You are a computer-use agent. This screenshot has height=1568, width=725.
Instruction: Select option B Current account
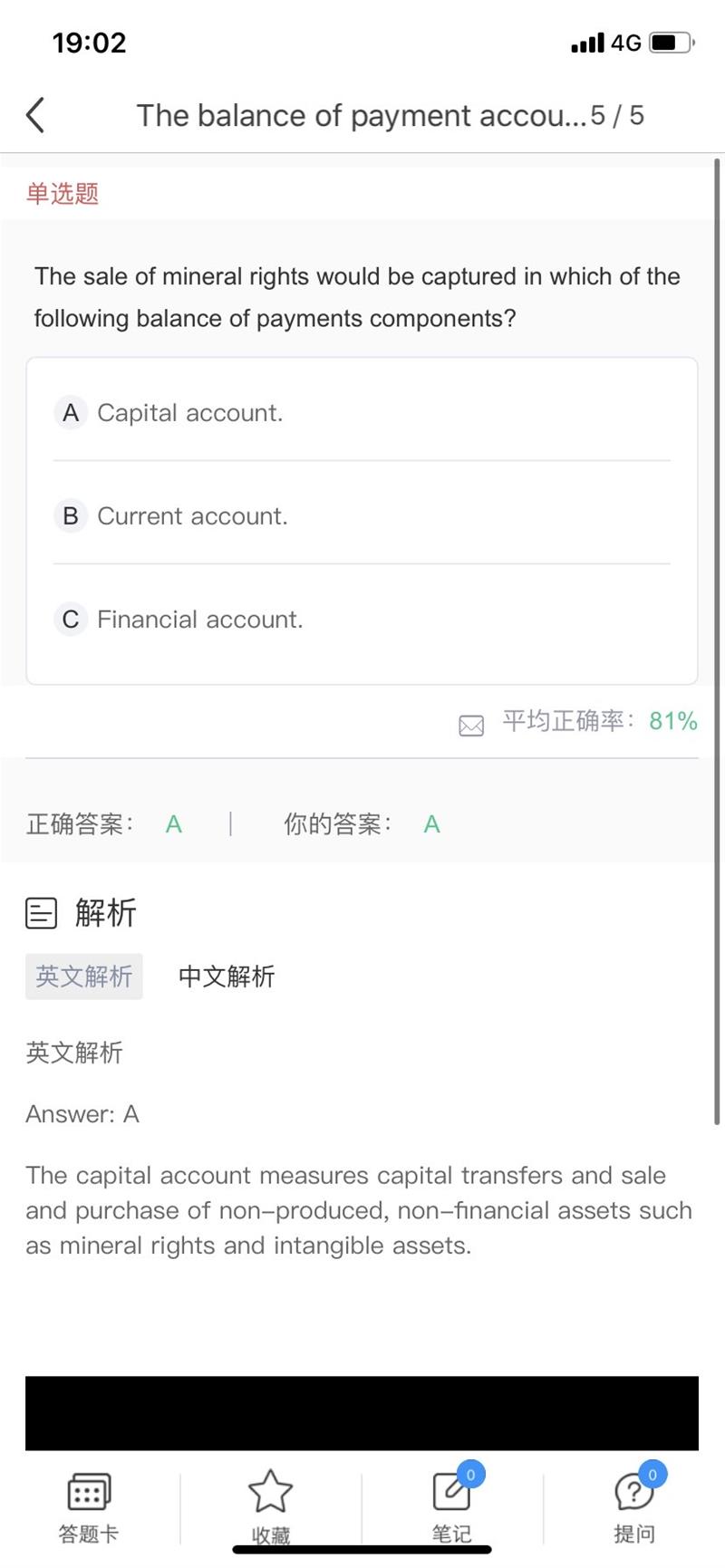[x=192, y=516]
